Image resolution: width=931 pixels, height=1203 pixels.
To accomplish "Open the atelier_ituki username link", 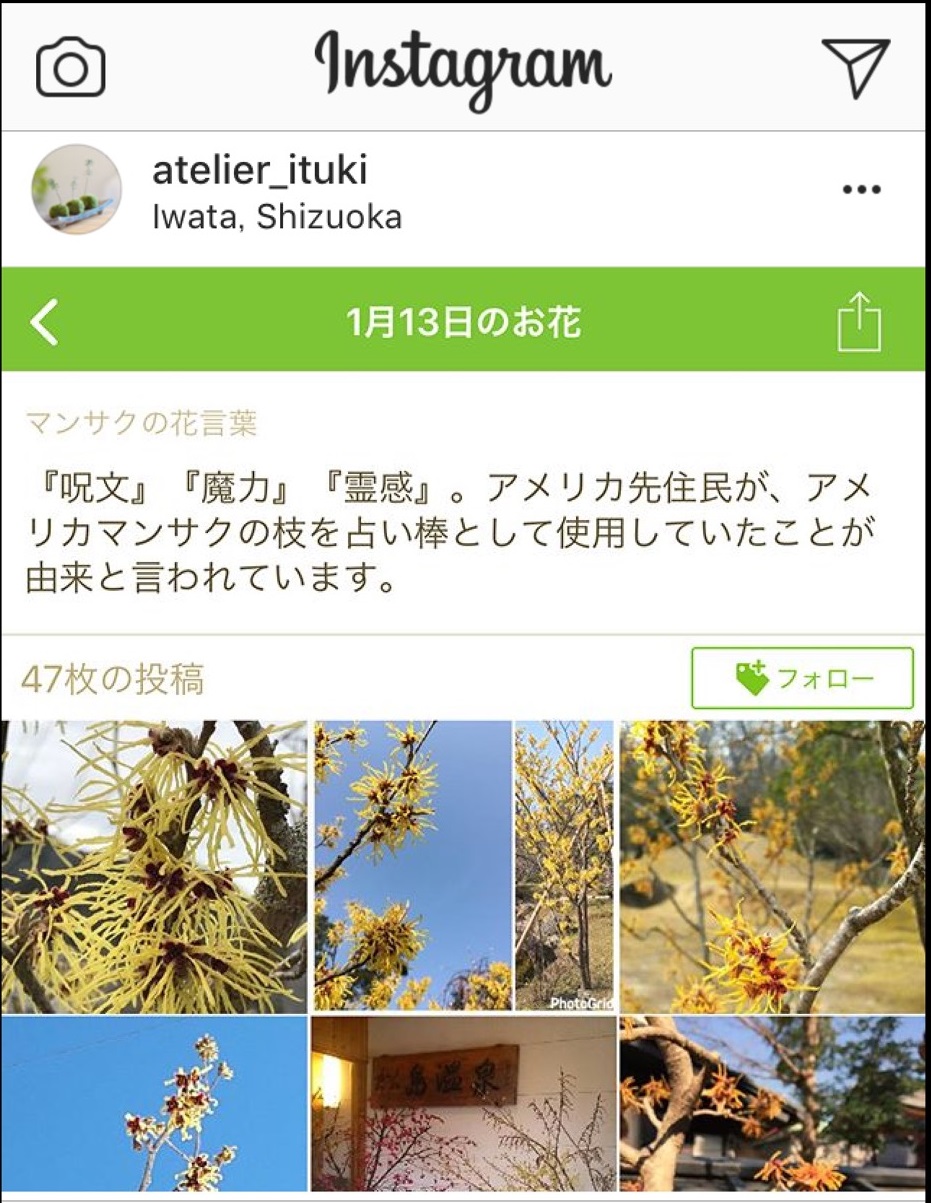I will coord(260,171).
